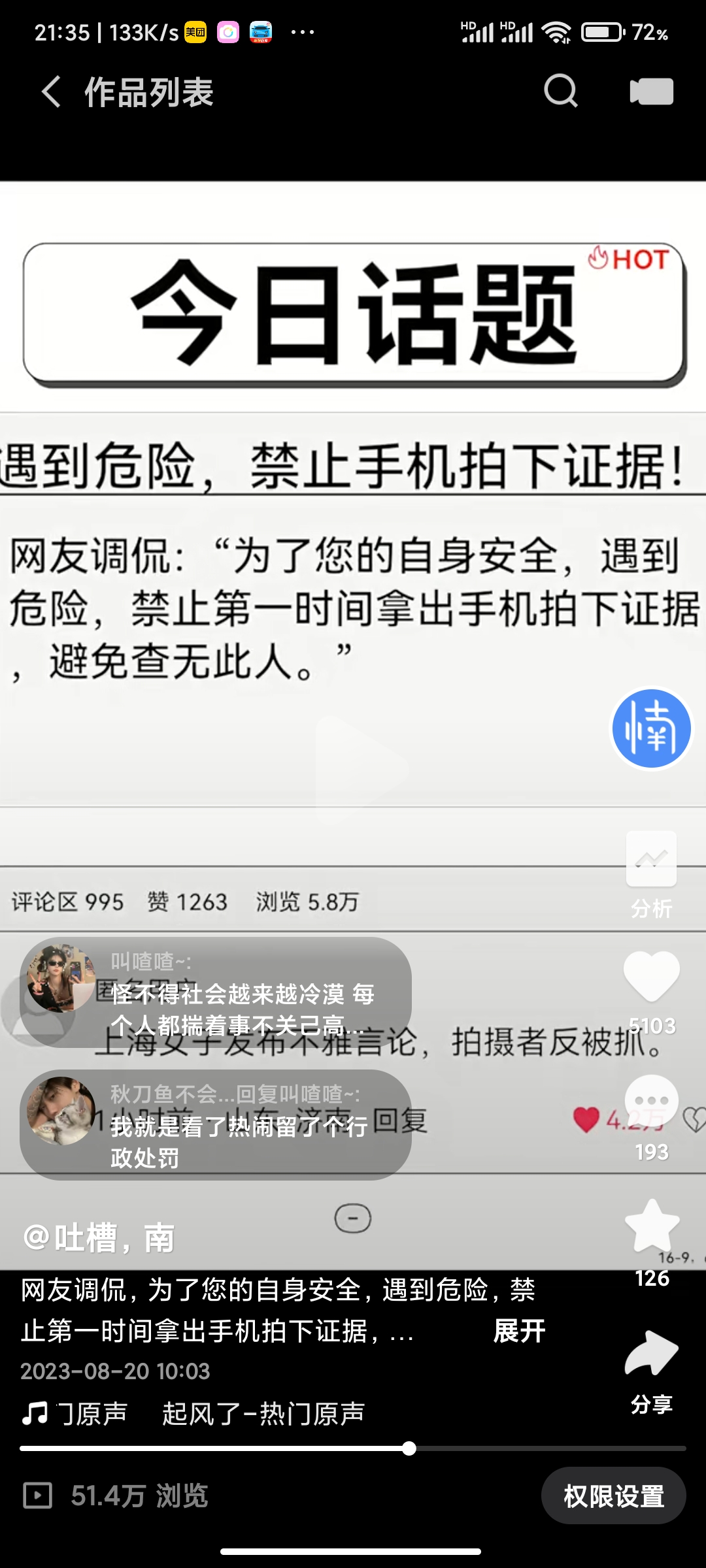706x1568 pixels.
Task: Tap the camera icon in the top bar
Action: tap(651, 91)
